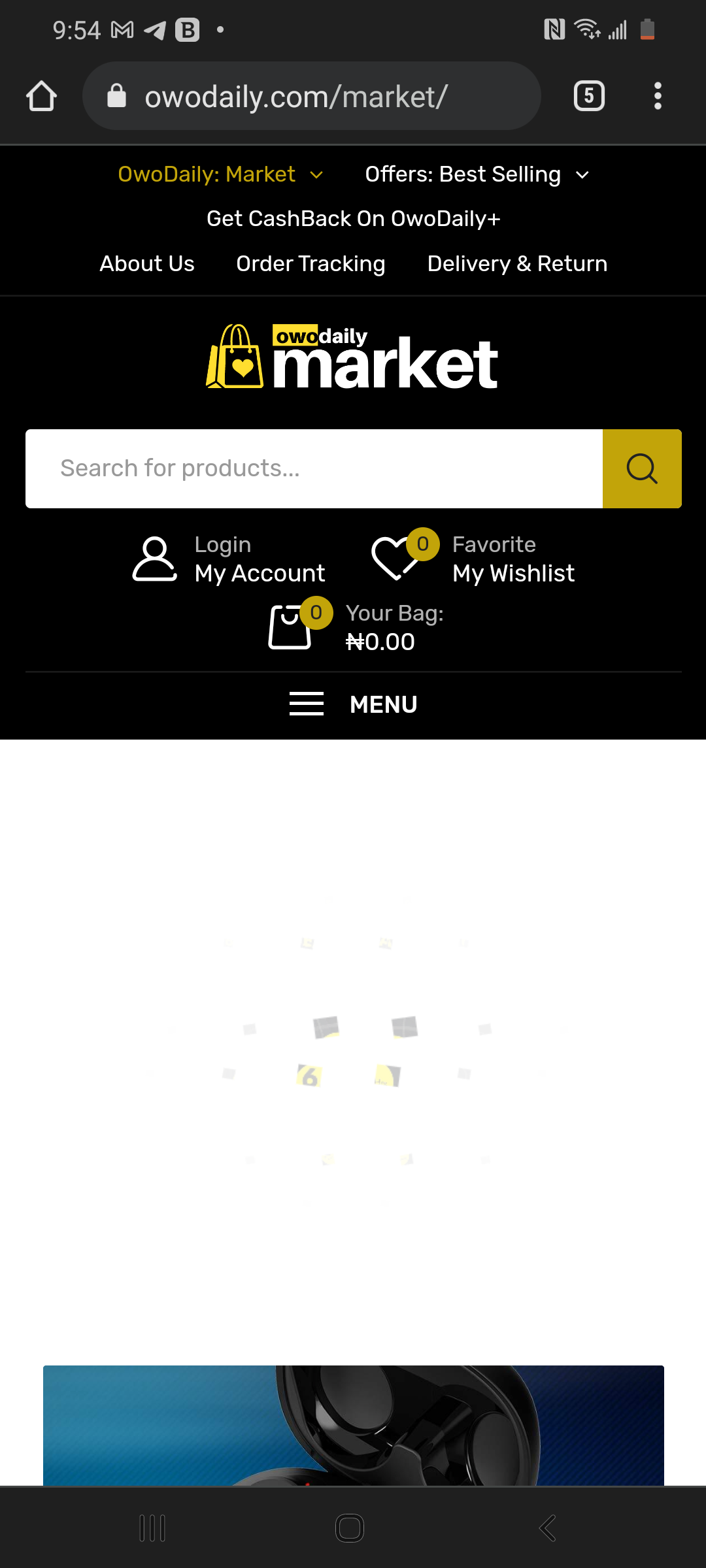Open My Wishlist favorites
Screen dimensions: 706x1568
pyautogui.click(x=473, y=559)
